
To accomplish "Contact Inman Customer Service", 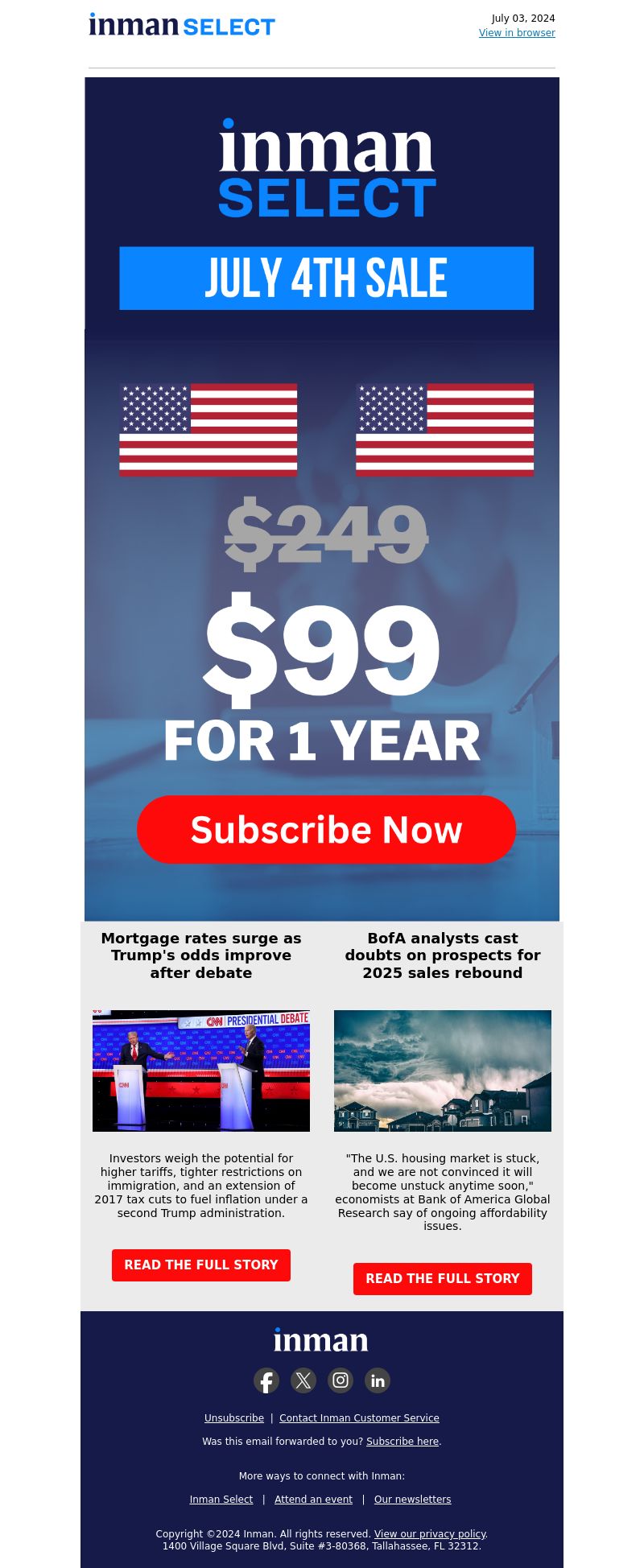I will coord(359,1418).
